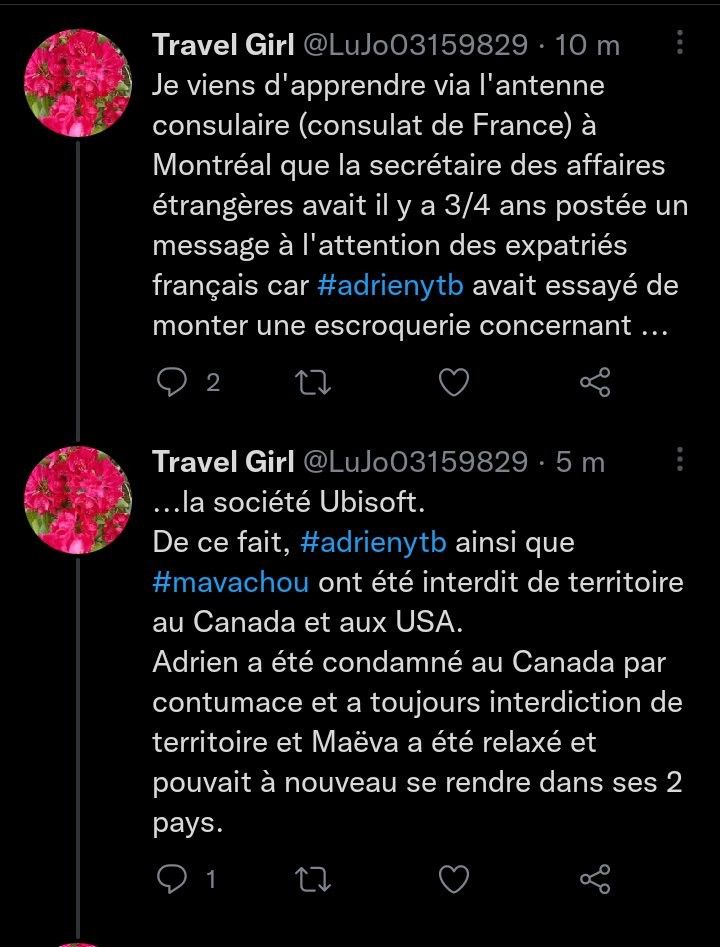
Task: View Travel Girl's avatar on the 5 m tweet
Action: click(77, 500)
